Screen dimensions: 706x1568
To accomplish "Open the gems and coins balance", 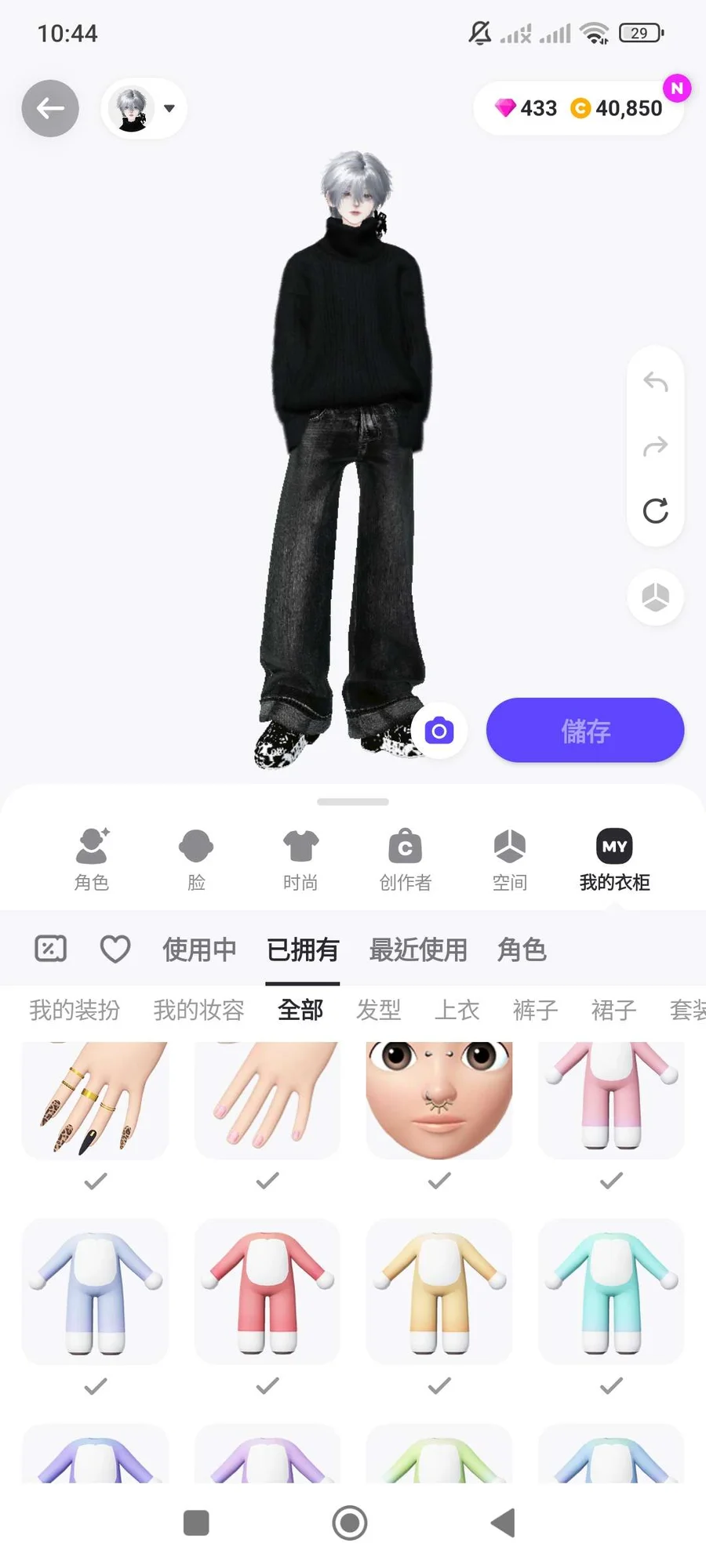I will pos(579,108).
